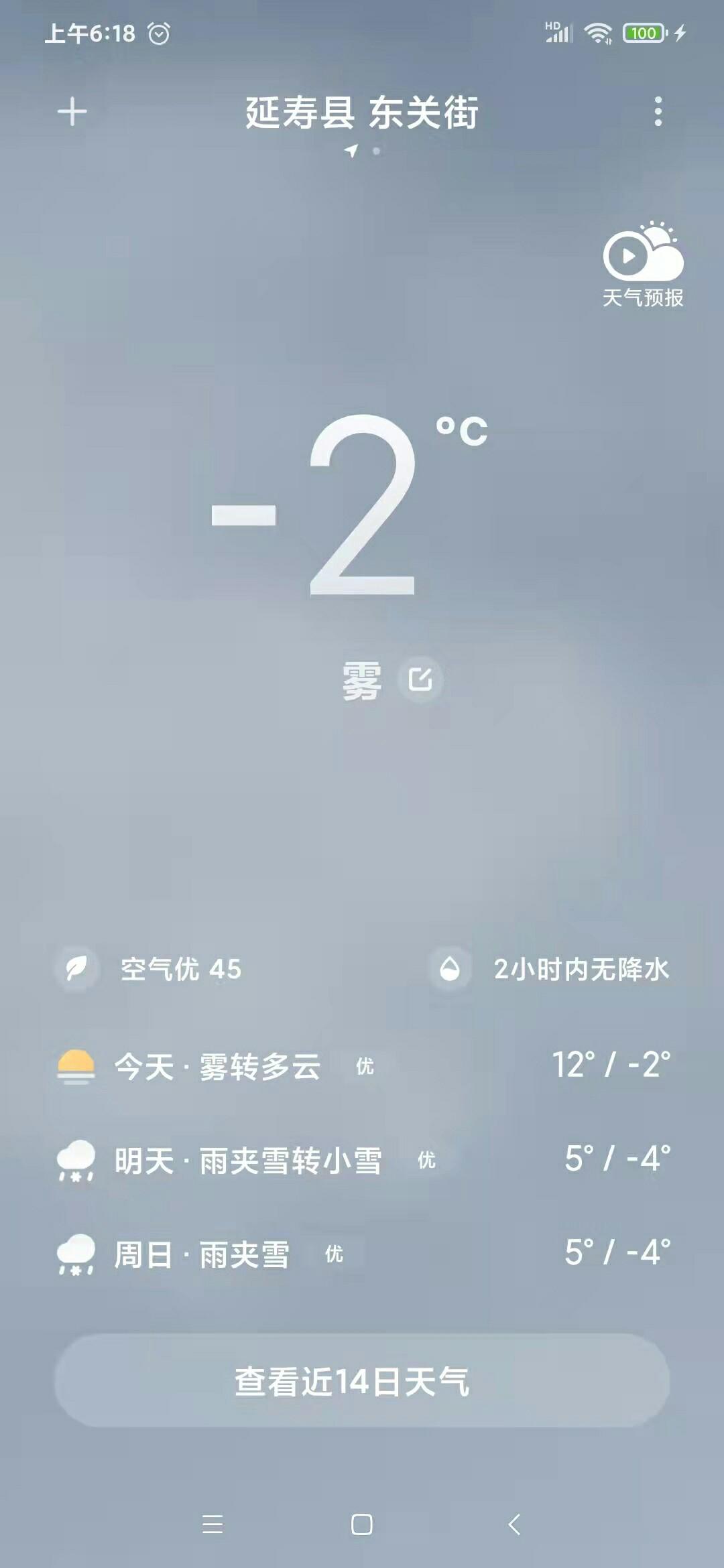The width and height of the screenshot is (724, 1568).
Task: Go to the system home screen
Action: [362, 1524]
